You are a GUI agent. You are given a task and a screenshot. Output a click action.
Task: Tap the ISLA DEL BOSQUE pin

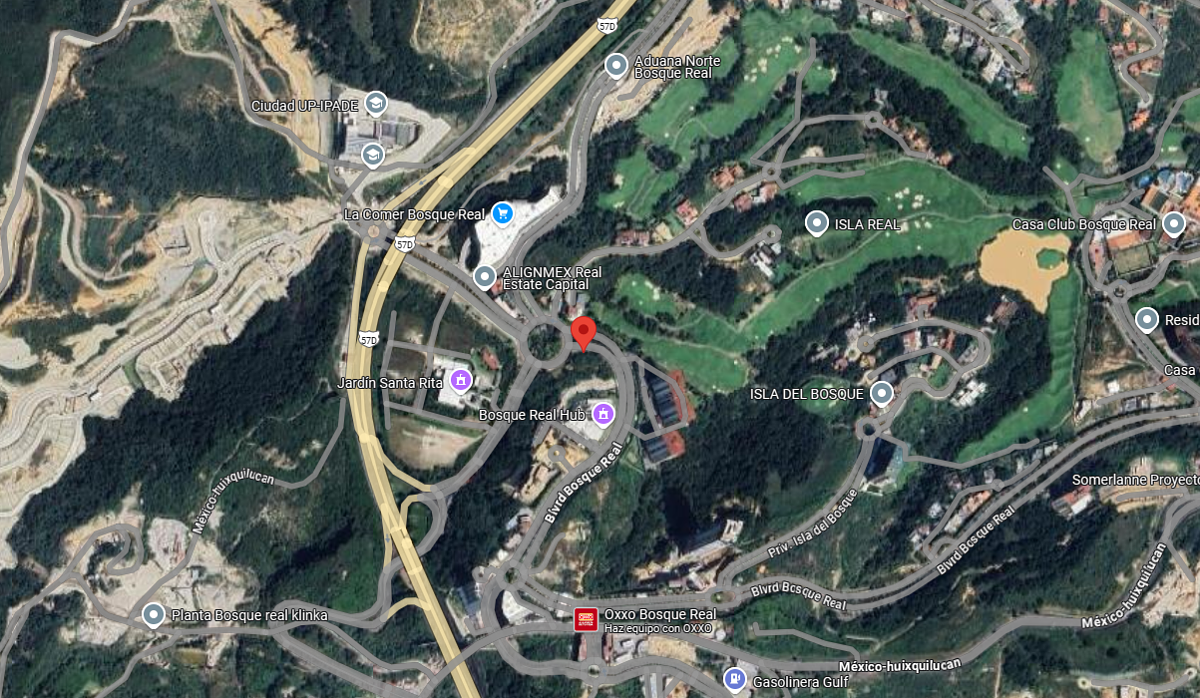[x=881, y=394]
